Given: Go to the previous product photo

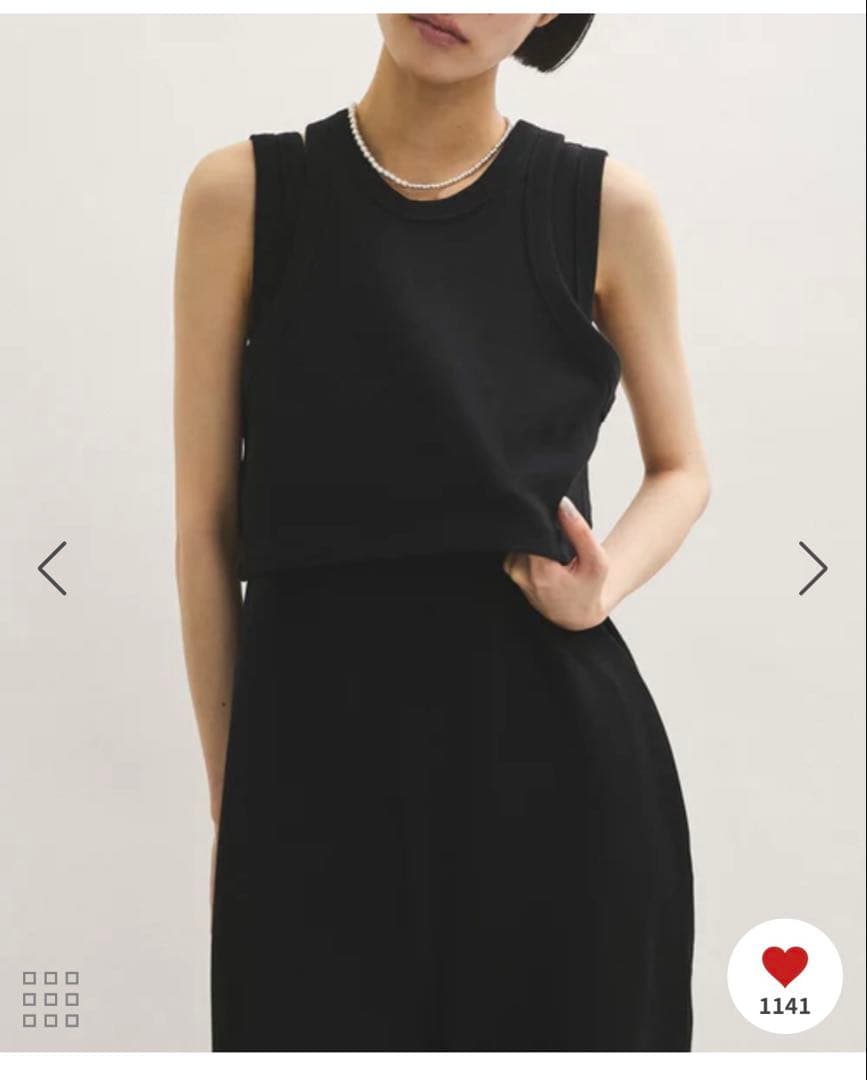Looking at the screenshot, I should click(52, 568).
